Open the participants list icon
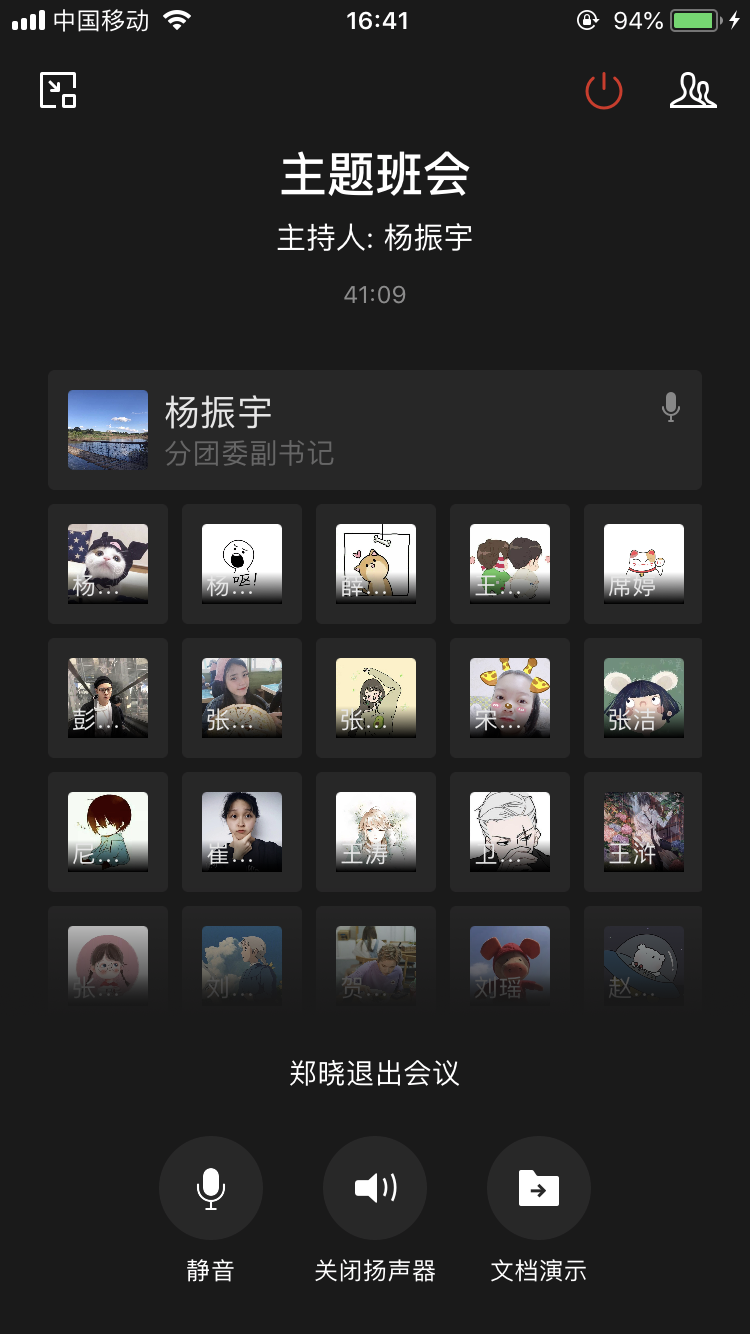This screenshot has height=1334, width=750. [x=693, y=91]
